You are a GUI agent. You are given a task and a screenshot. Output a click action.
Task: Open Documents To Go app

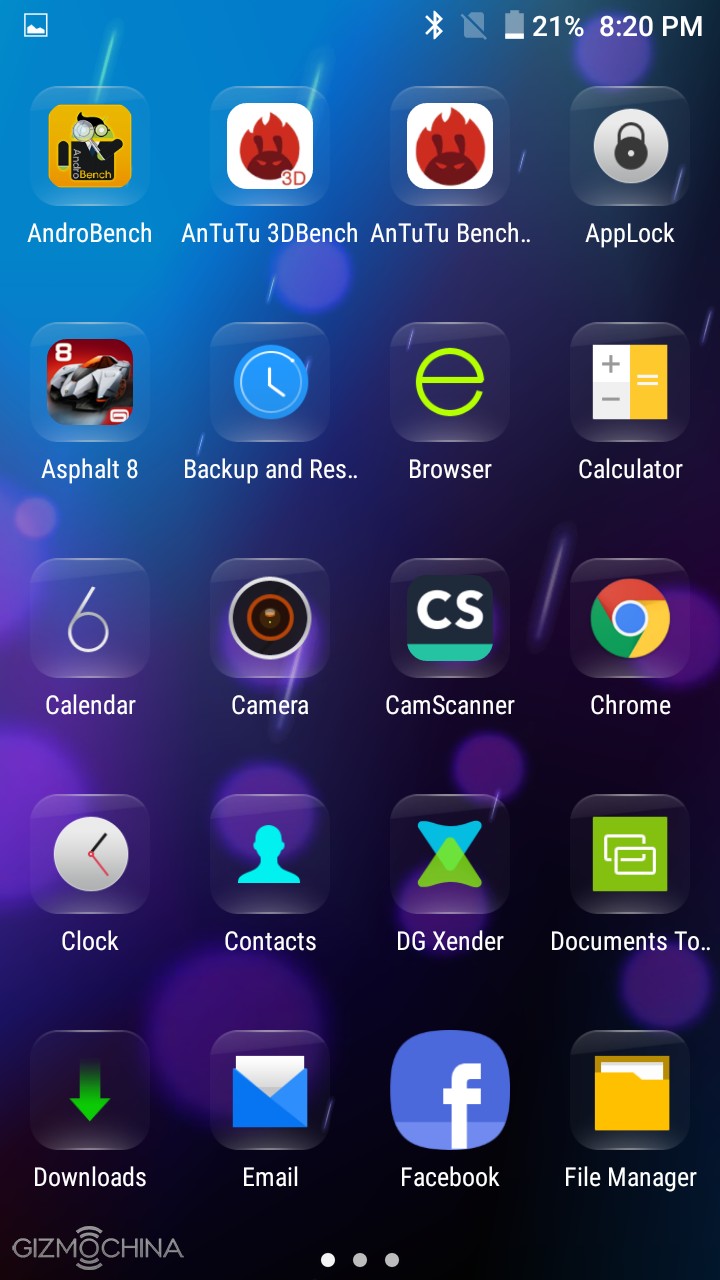coord(630,854)
